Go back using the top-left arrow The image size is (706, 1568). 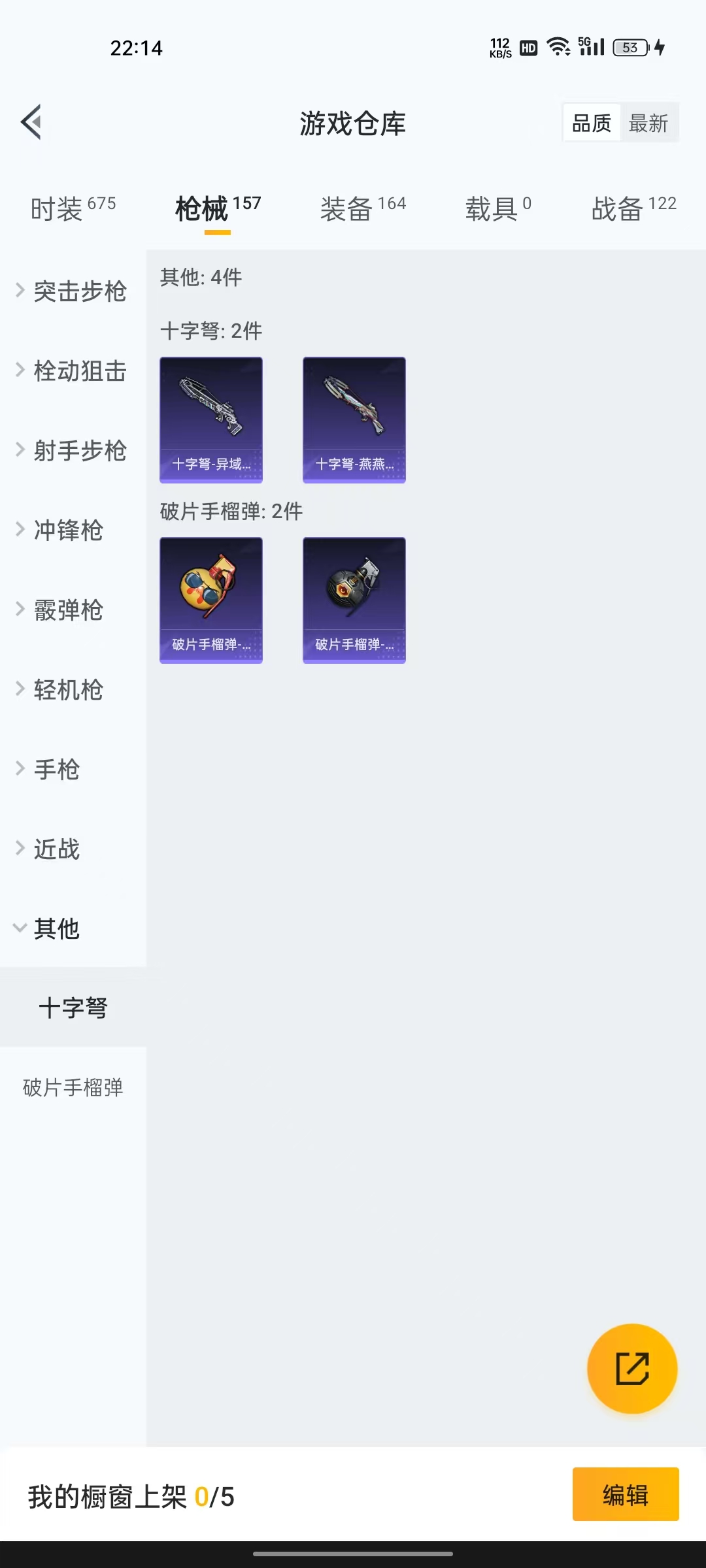click(x=31, y=122)
